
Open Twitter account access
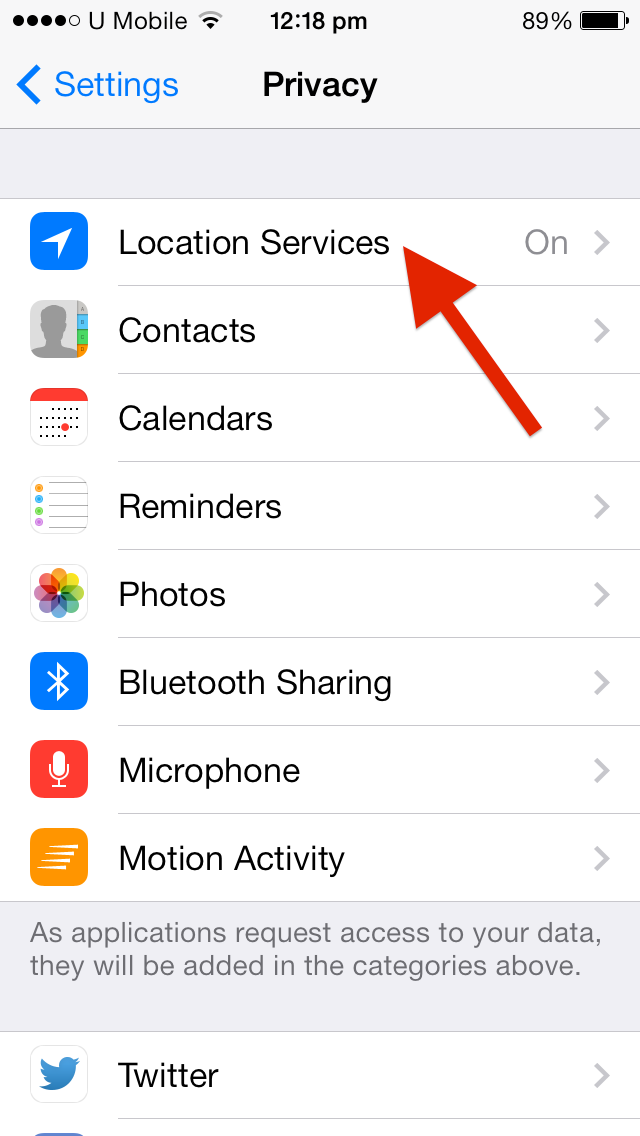[320, 1074]
